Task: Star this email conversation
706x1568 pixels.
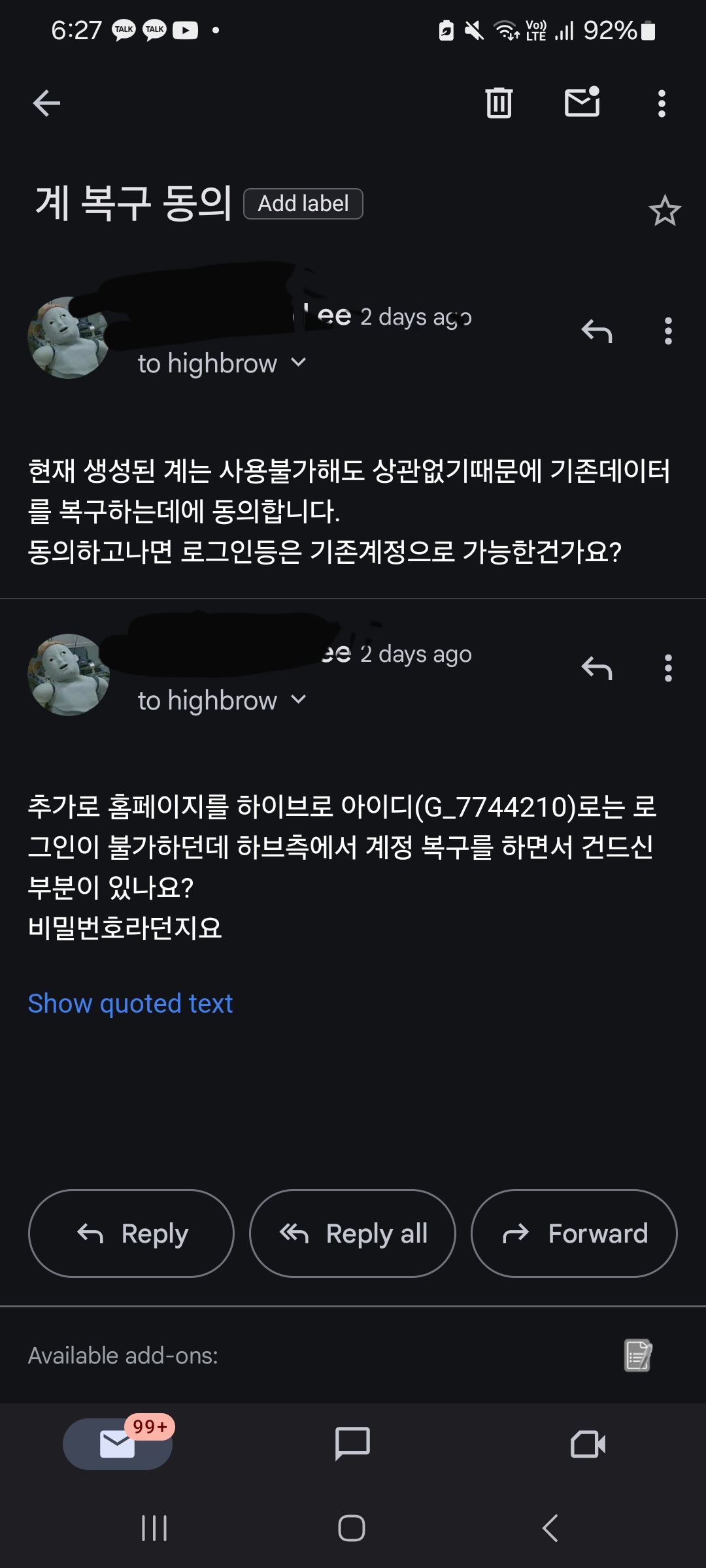Action: [x=665, y=211]
